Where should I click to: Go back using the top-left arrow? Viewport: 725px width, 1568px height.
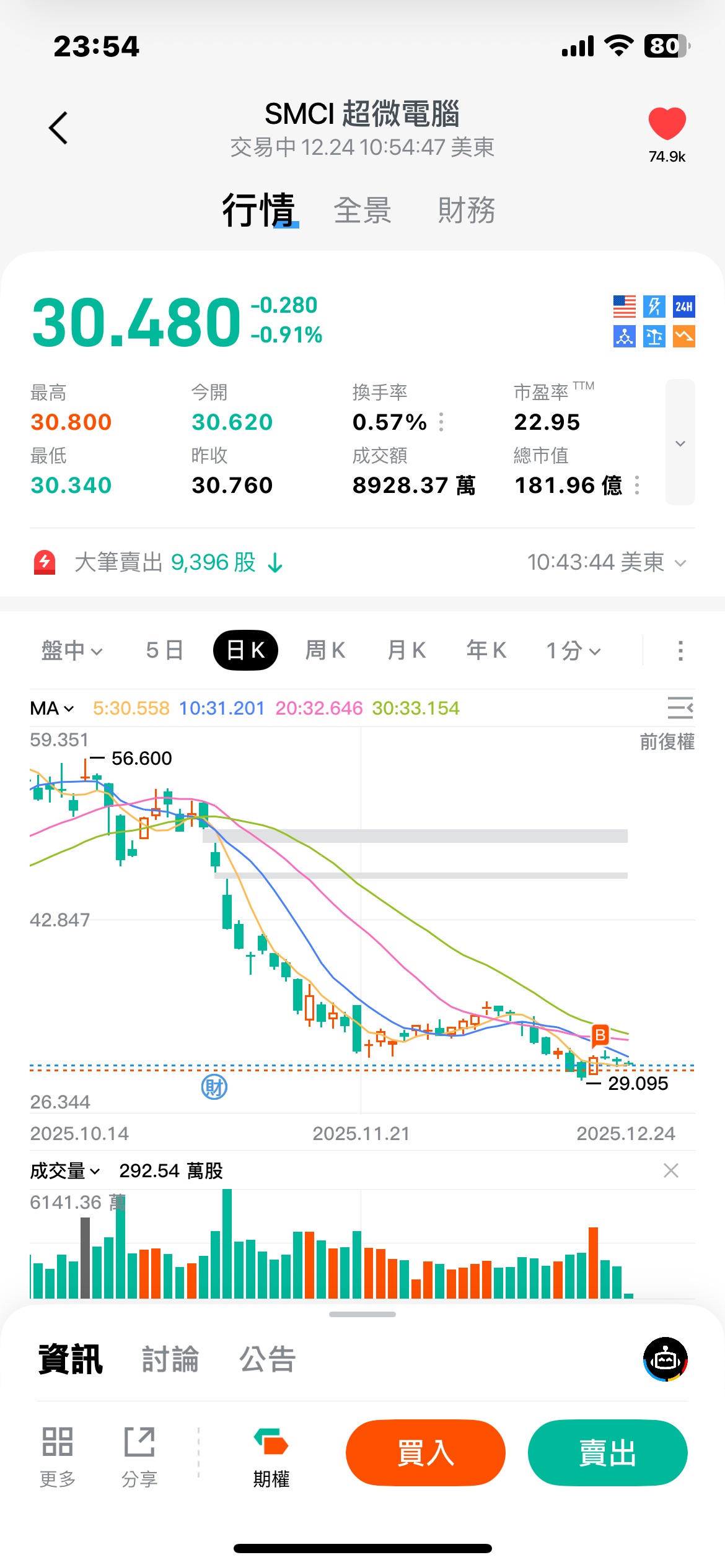(58, 128)
